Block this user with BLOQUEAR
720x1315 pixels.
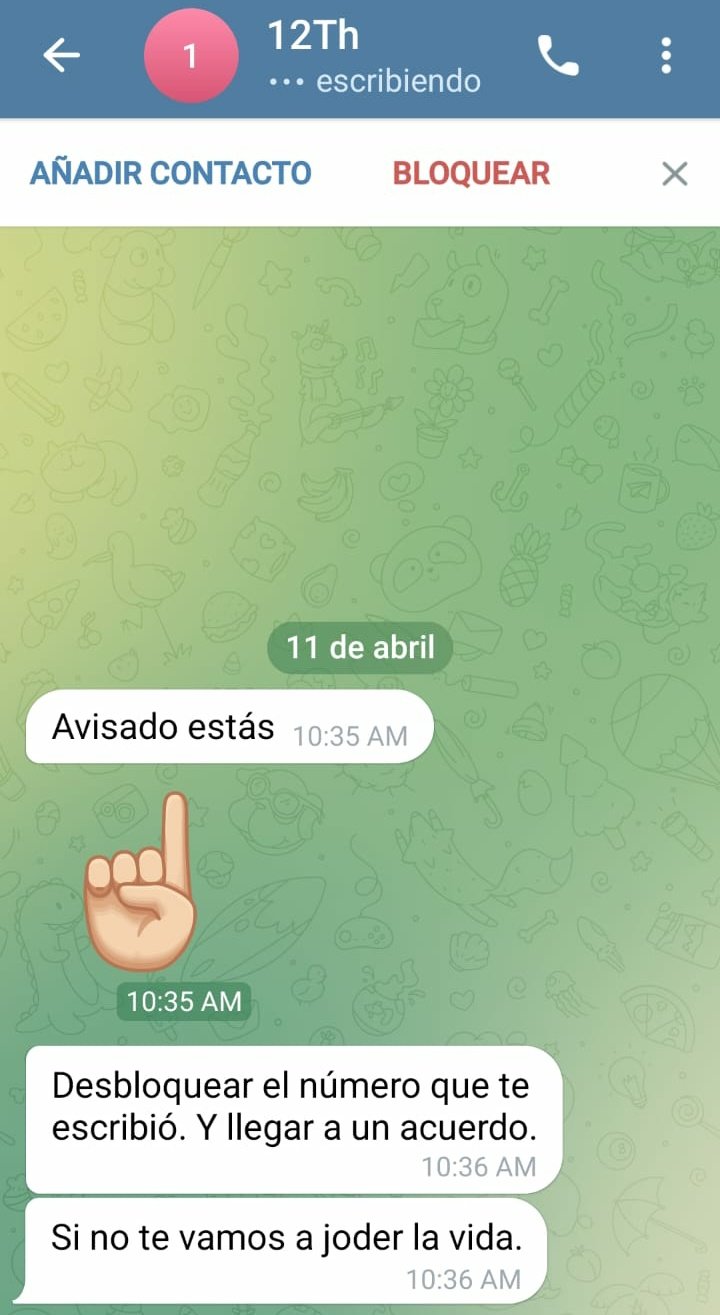(x=471, y=173)
